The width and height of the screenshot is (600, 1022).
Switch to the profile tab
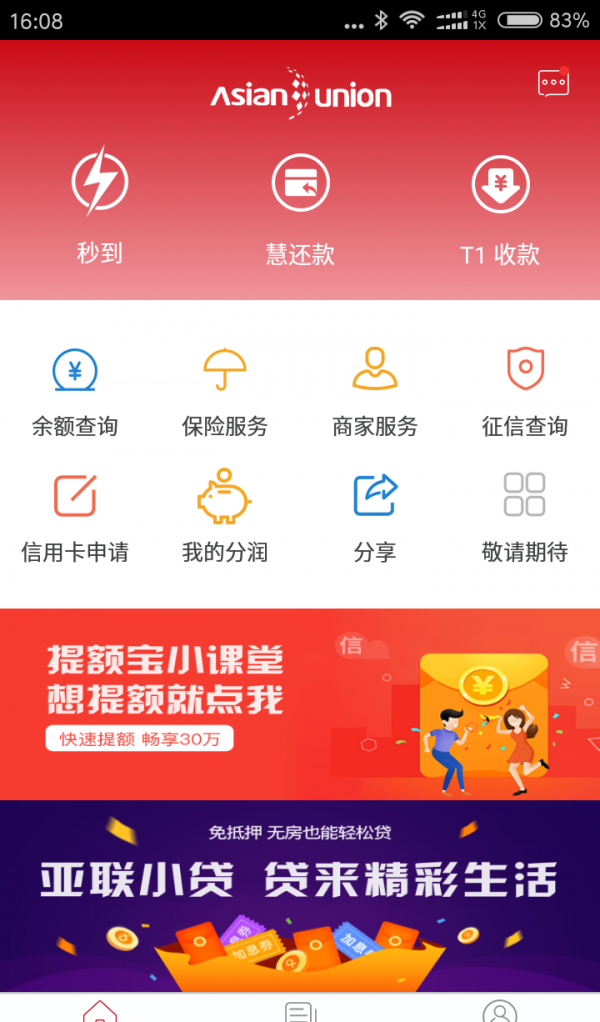[500, 1010]
